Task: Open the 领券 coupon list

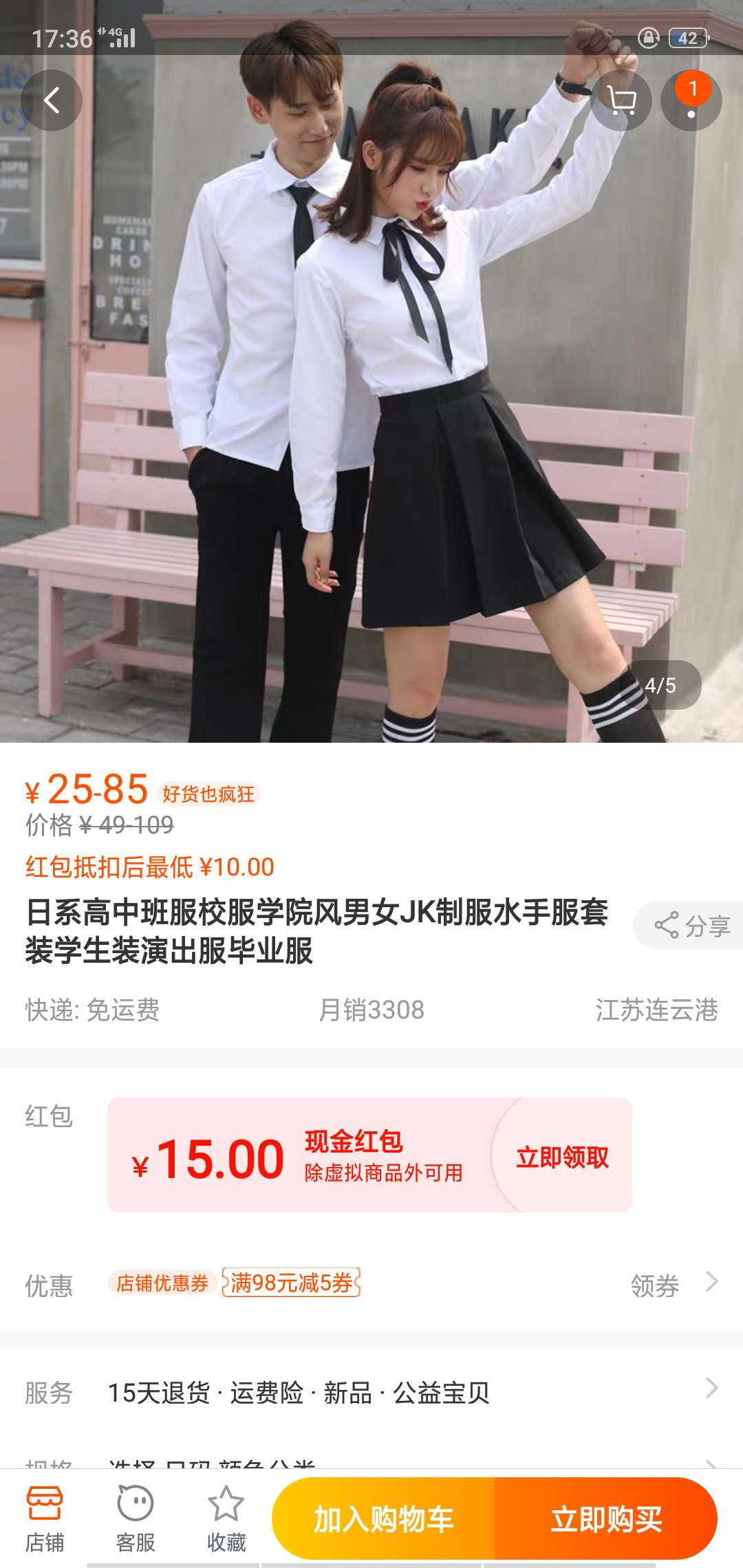Action: tap(673, 1285)
